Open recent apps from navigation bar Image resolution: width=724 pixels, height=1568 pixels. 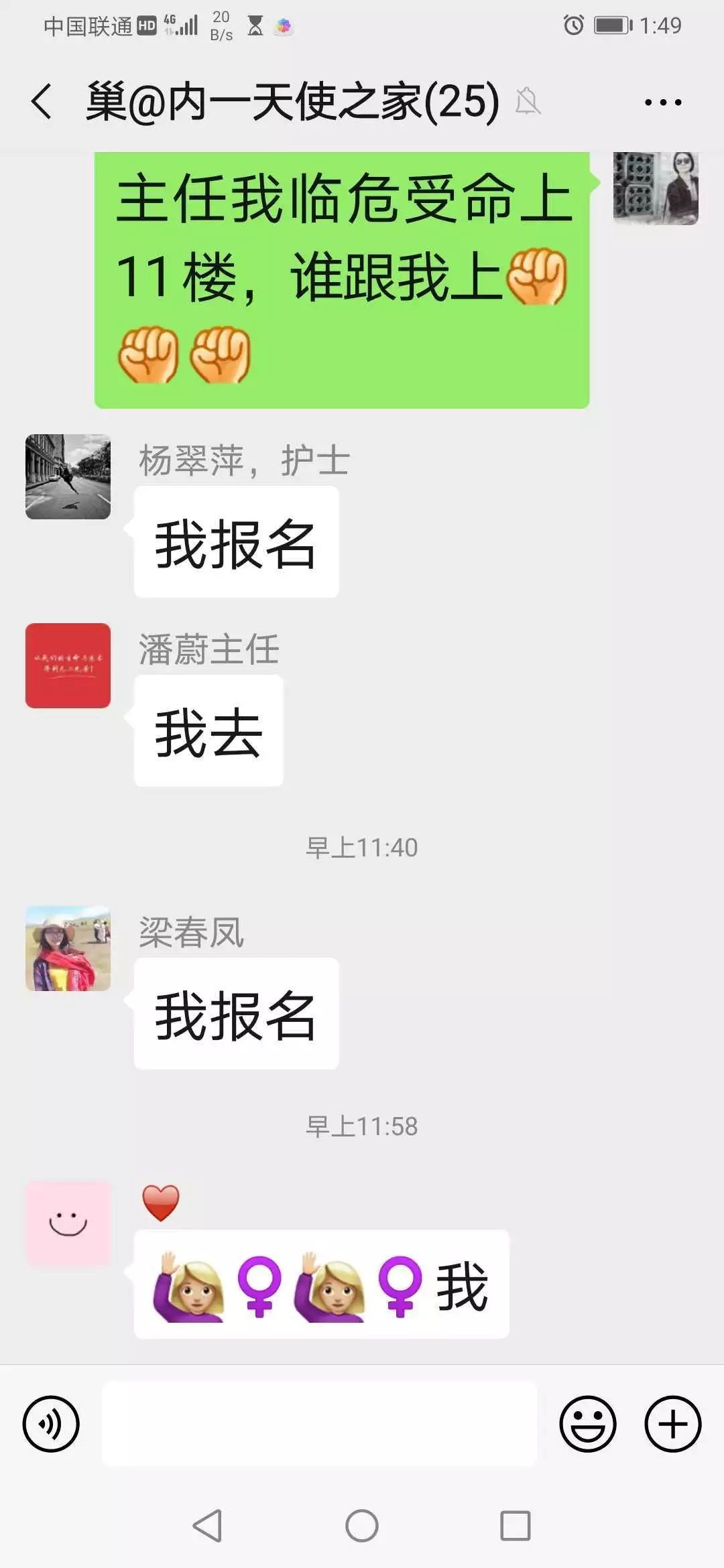tap(515, 1526)
